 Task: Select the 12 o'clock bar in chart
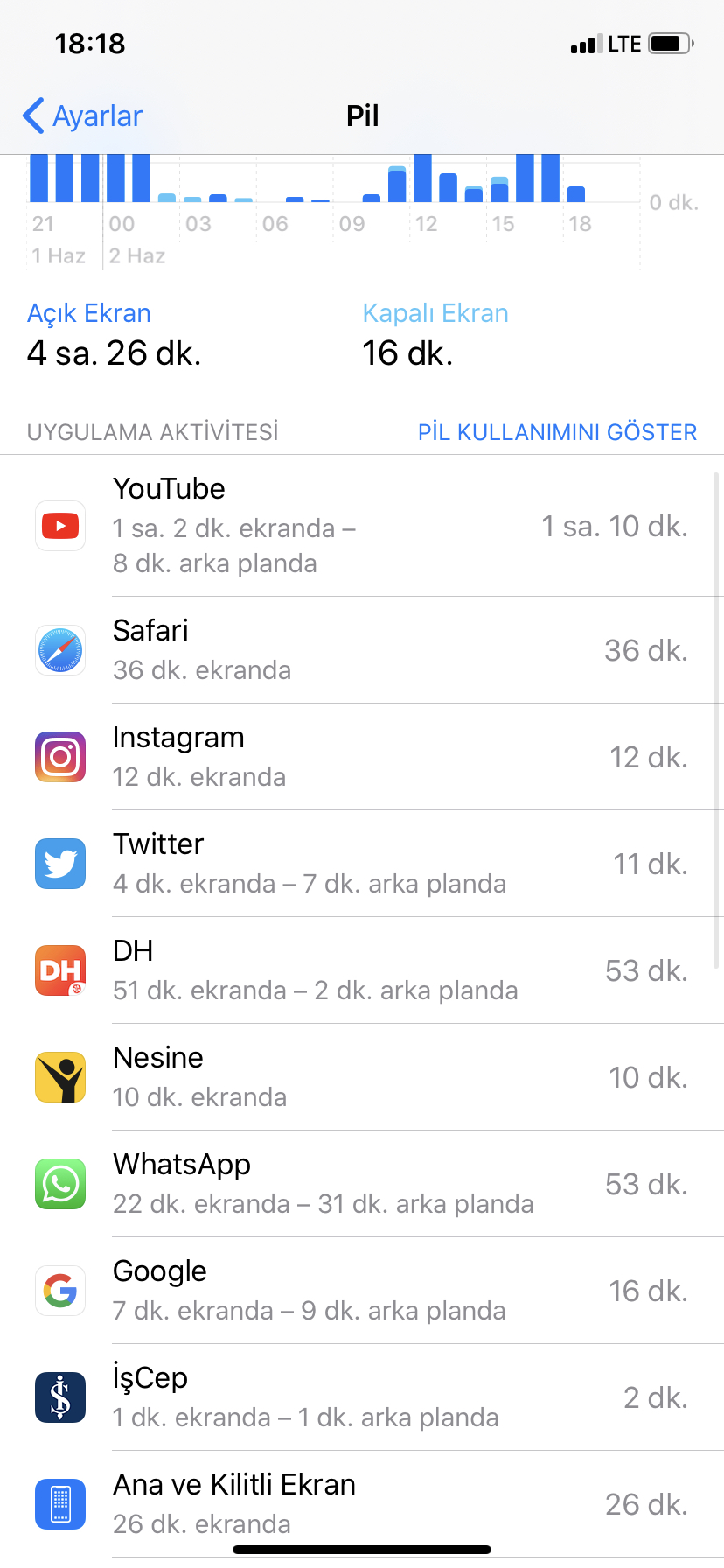(422, 178)
